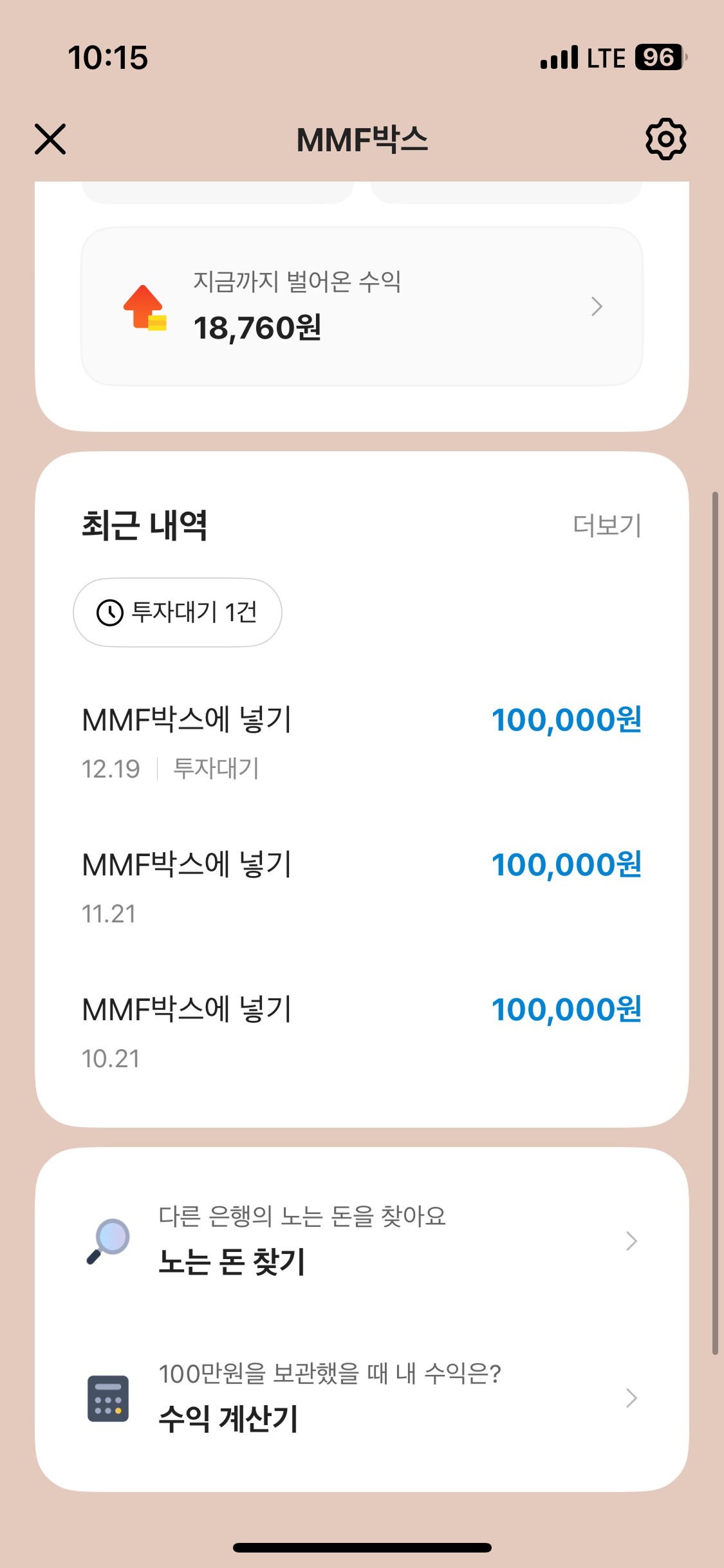Screen dimensions: 724x1568
Task: Open the 11.21 MMF박스에 넣기 transaction
Action: coord(362,887)
